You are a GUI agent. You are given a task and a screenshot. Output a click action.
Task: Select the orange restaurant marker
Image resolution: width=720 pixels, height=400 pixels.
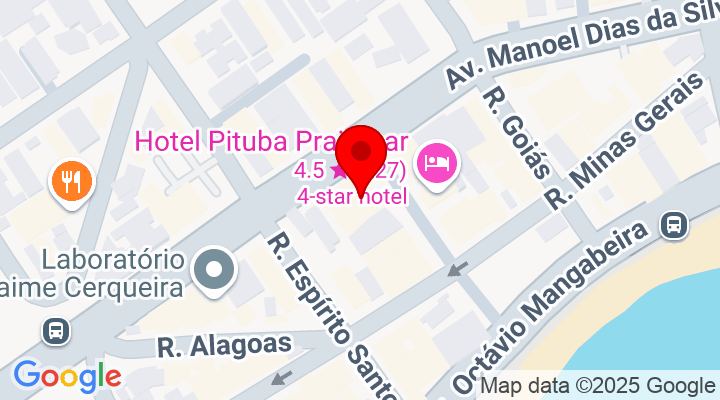click(72, 181)
